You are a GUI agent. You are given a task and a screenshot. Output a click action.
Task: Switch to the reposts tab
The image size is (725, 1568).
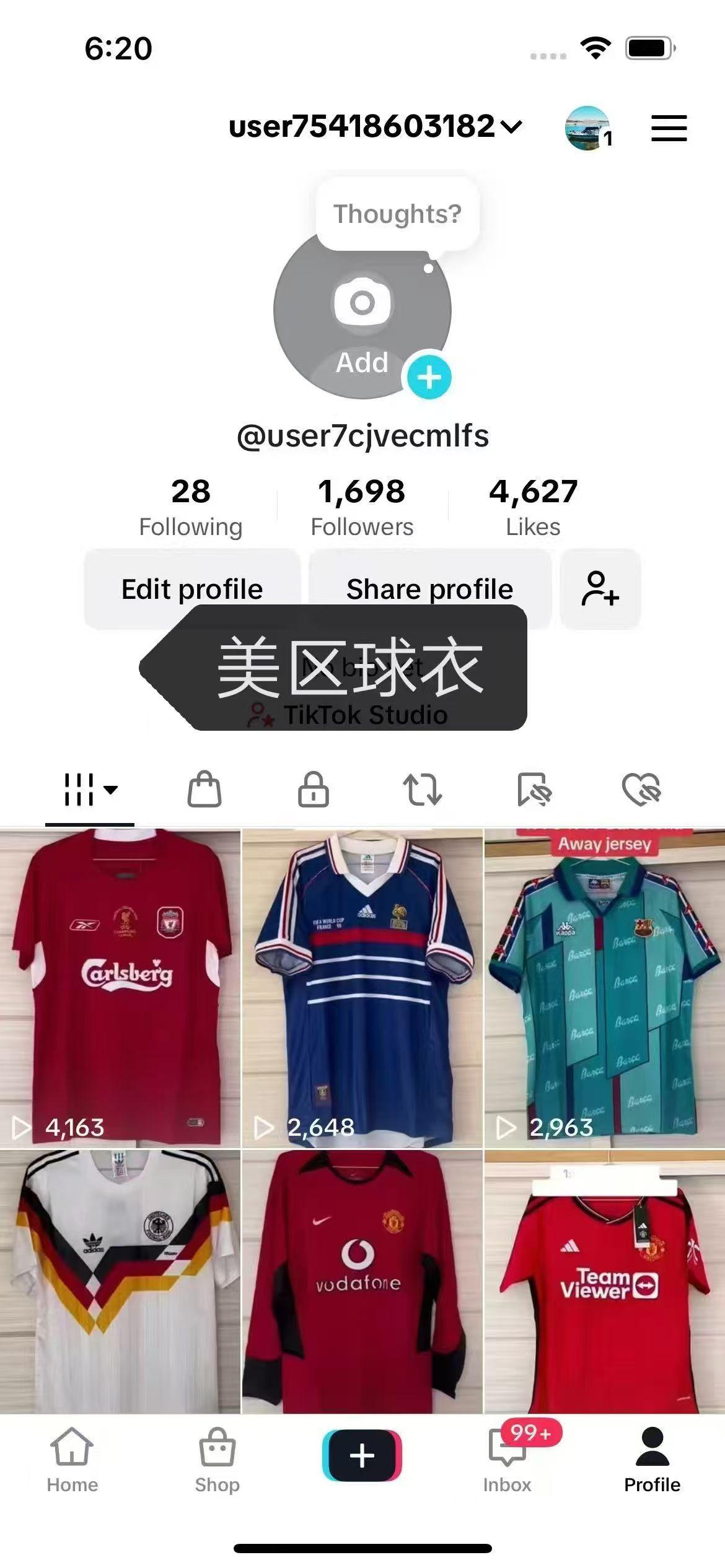pyautogui.click(x=423, y=790)
